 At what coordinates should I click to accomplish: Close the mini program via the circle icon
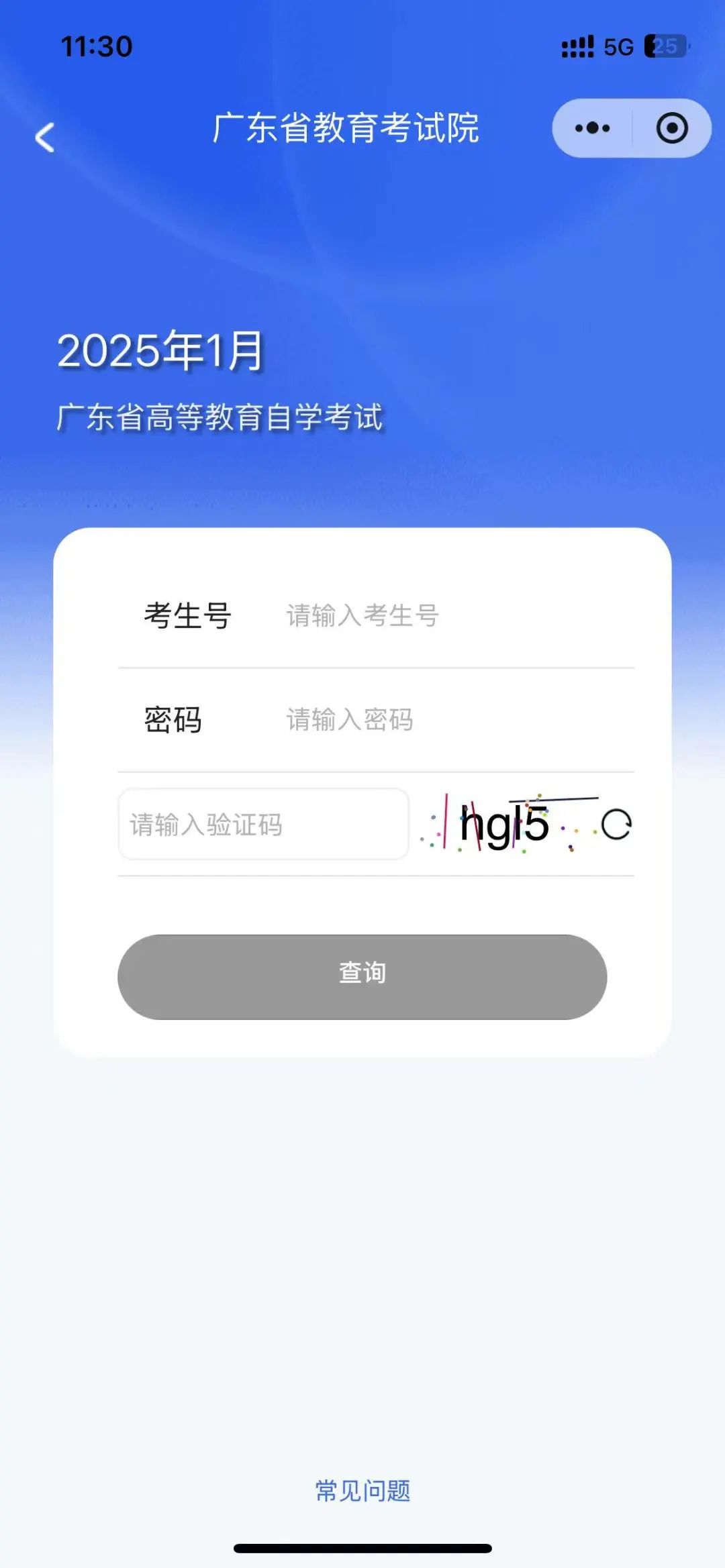672,128
